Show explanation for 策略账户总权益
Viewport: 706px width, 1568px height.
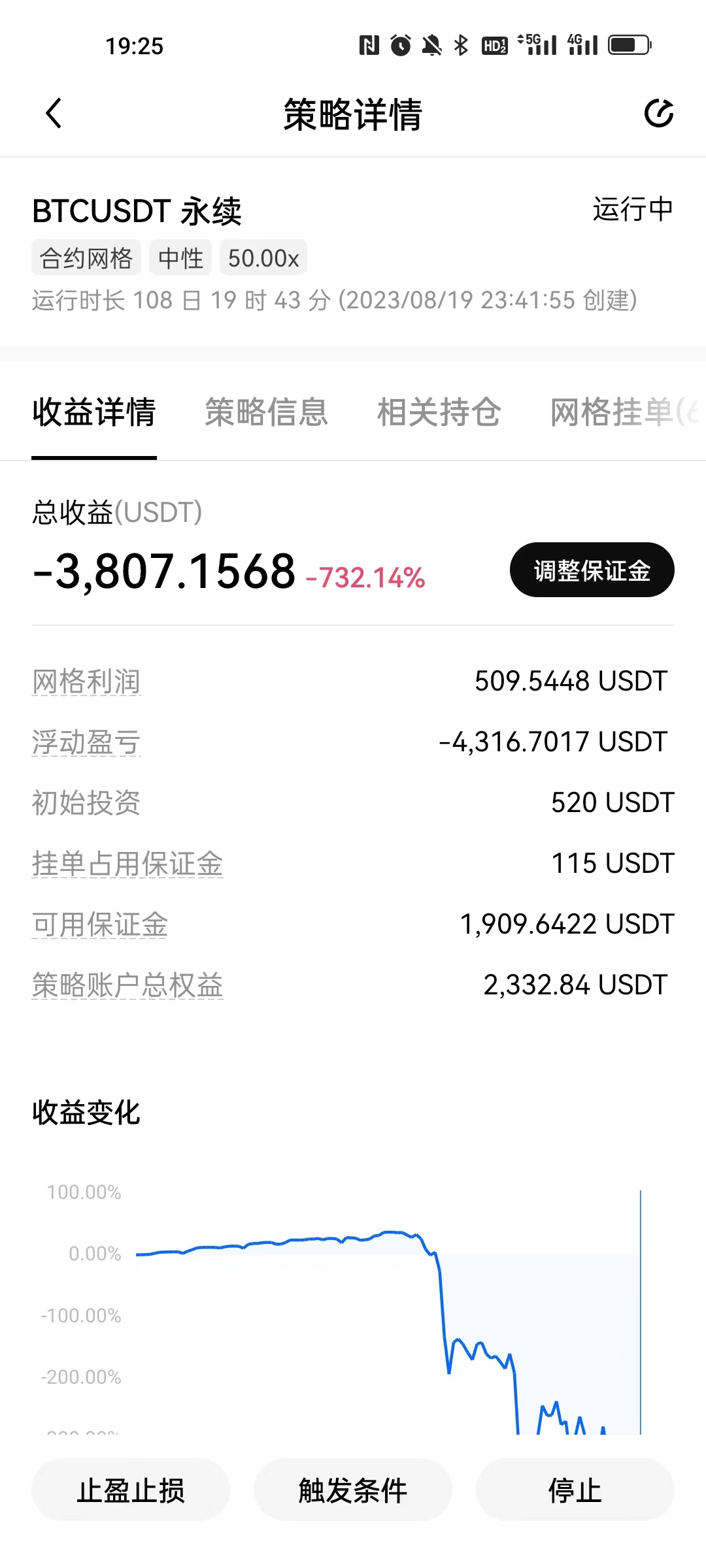click(127, 985)
